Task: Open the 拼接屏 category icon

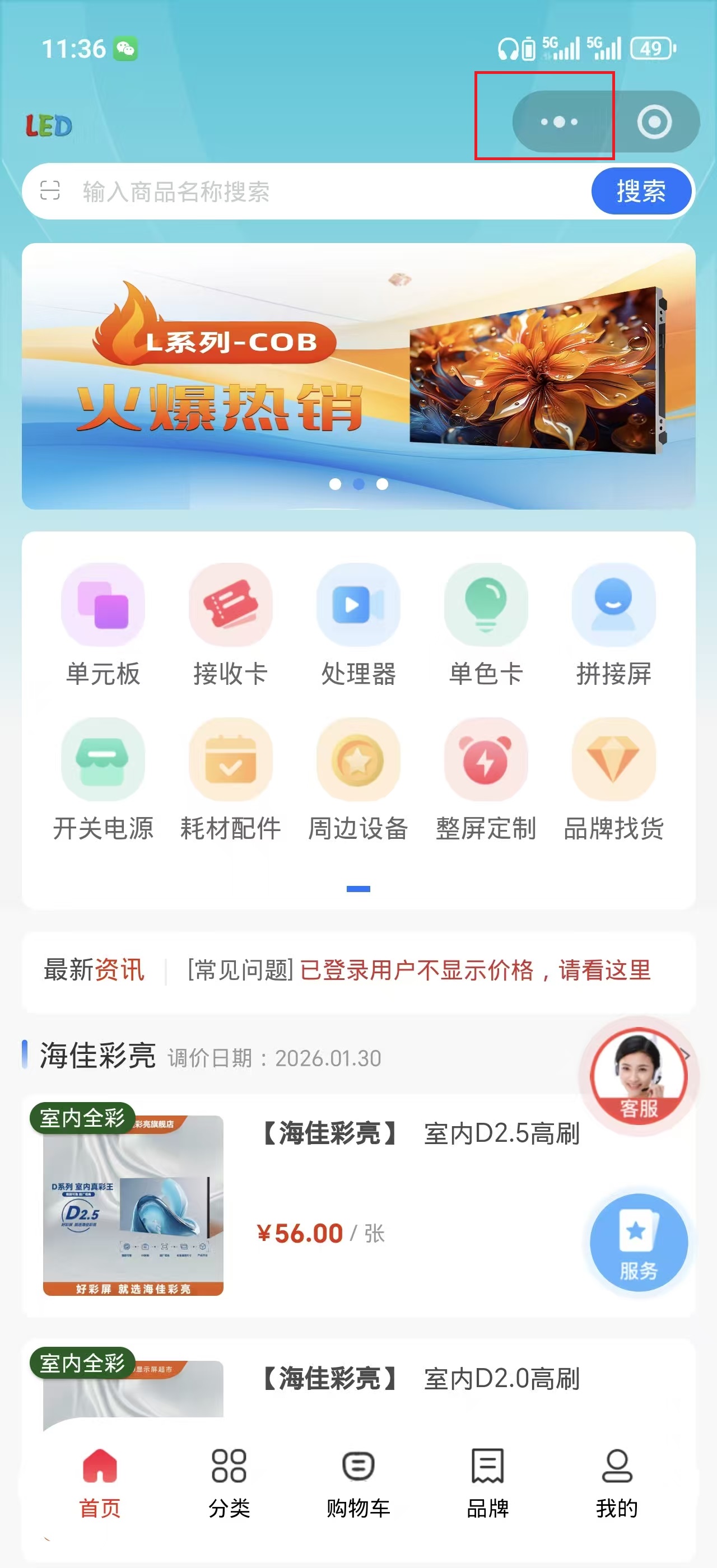Action: click(612, 606)
